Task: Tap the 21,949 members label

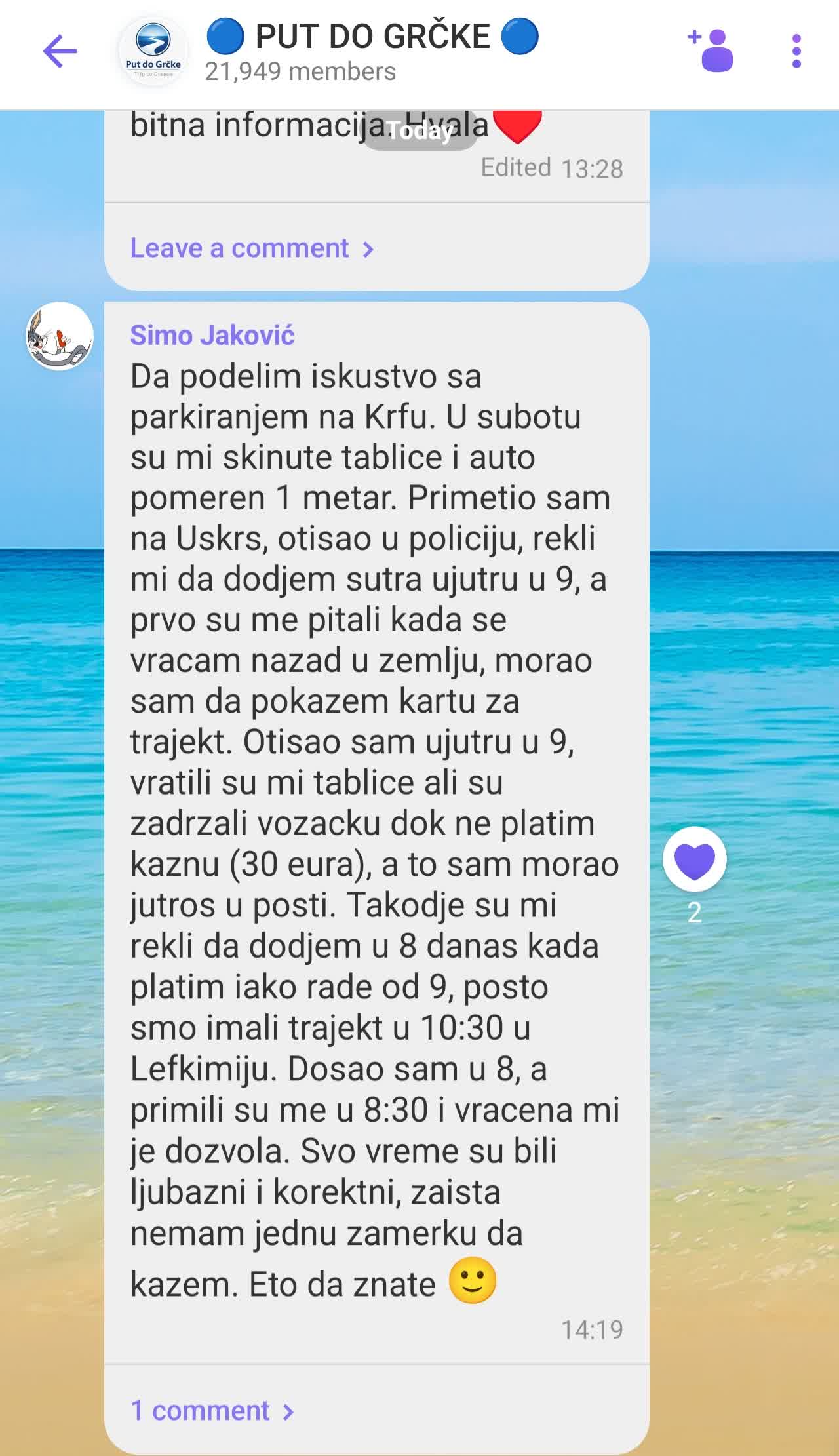Action: tap(300, 72)
